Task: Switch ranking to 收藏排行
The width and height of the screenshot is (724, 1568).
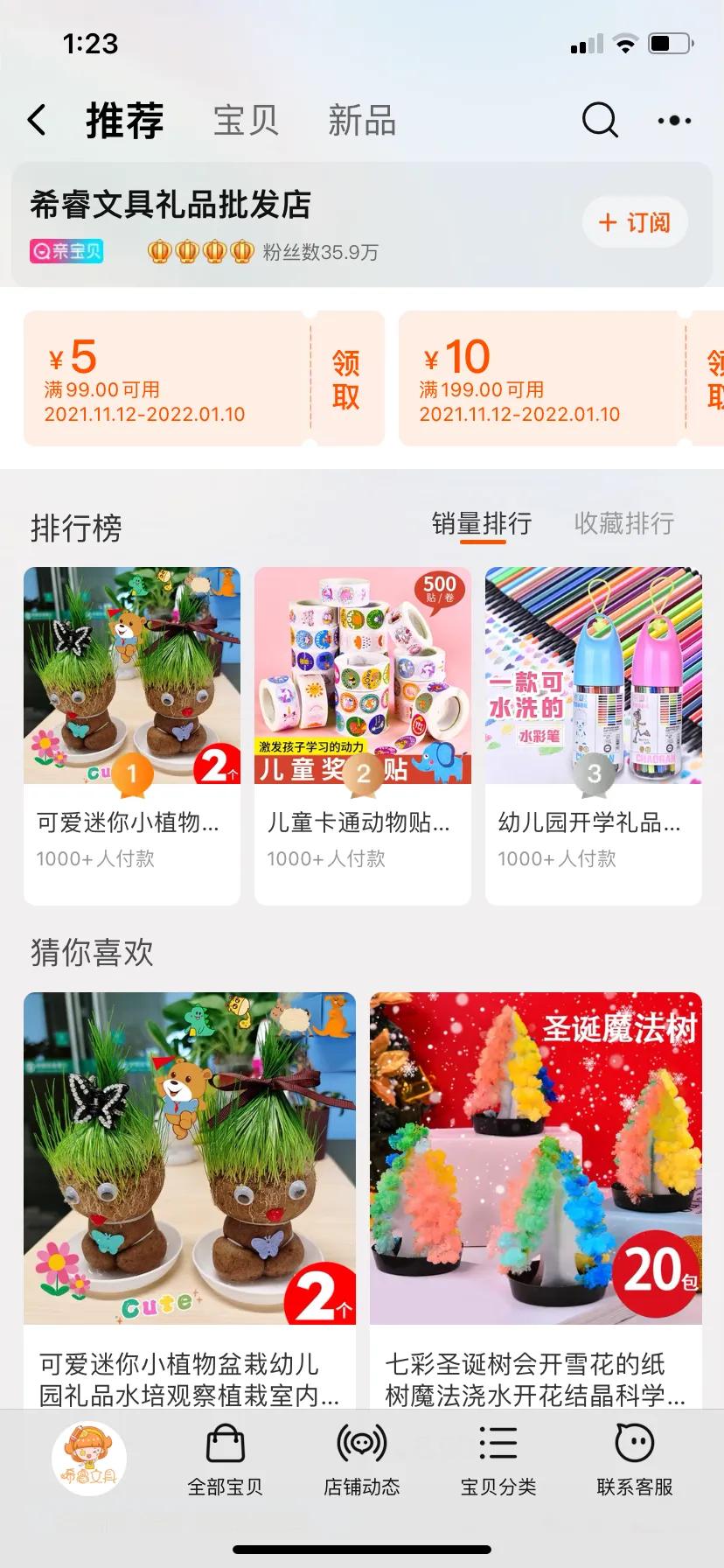Action: (x=623, y=523)
